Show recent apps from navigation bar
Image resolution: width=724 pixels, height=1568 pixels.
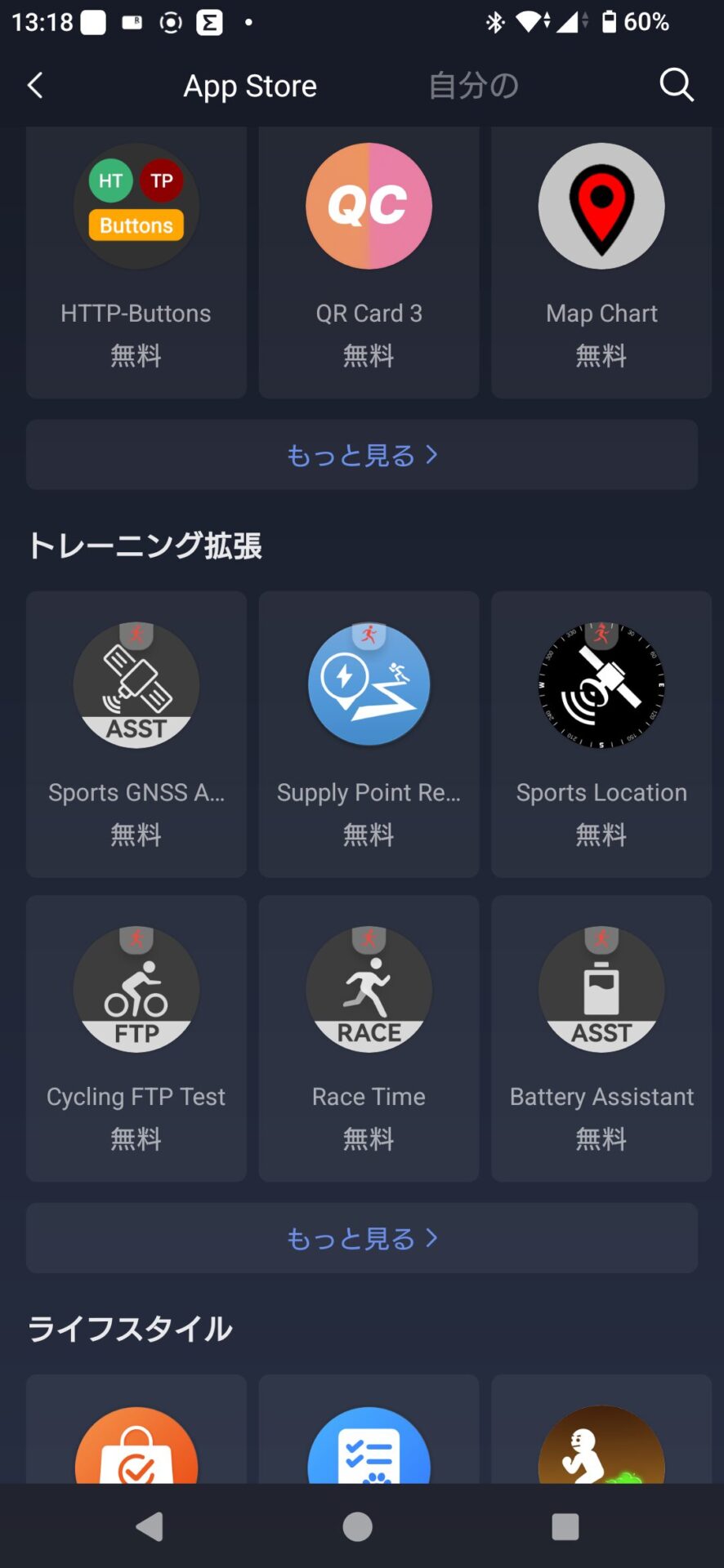pyautogui.click(x=565, y=1526)
